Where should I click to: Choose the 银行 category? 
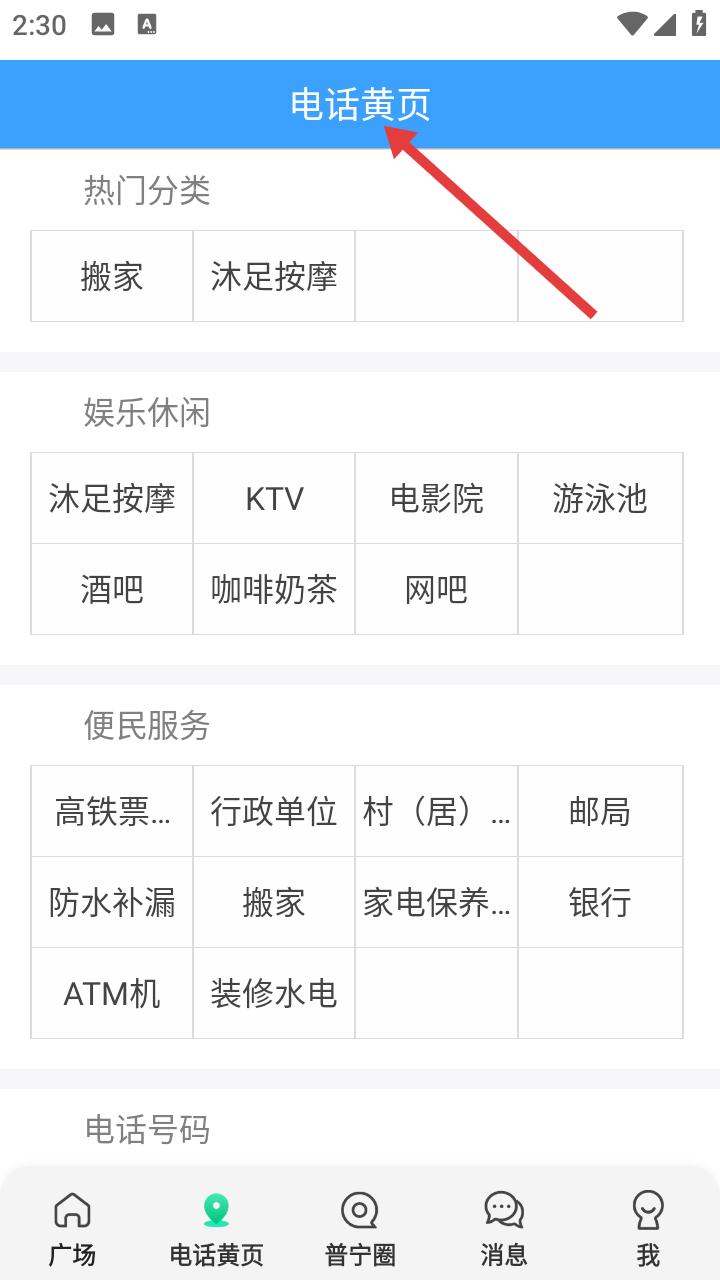pos(600,902)
